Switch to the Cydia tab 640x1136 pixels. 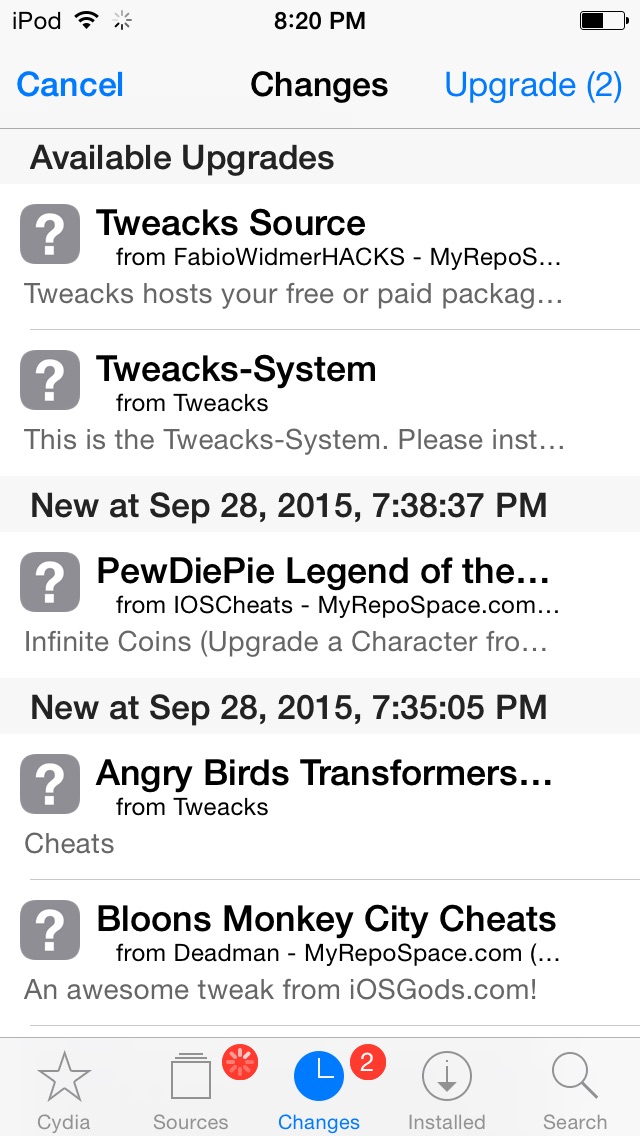pos(64,1089)
